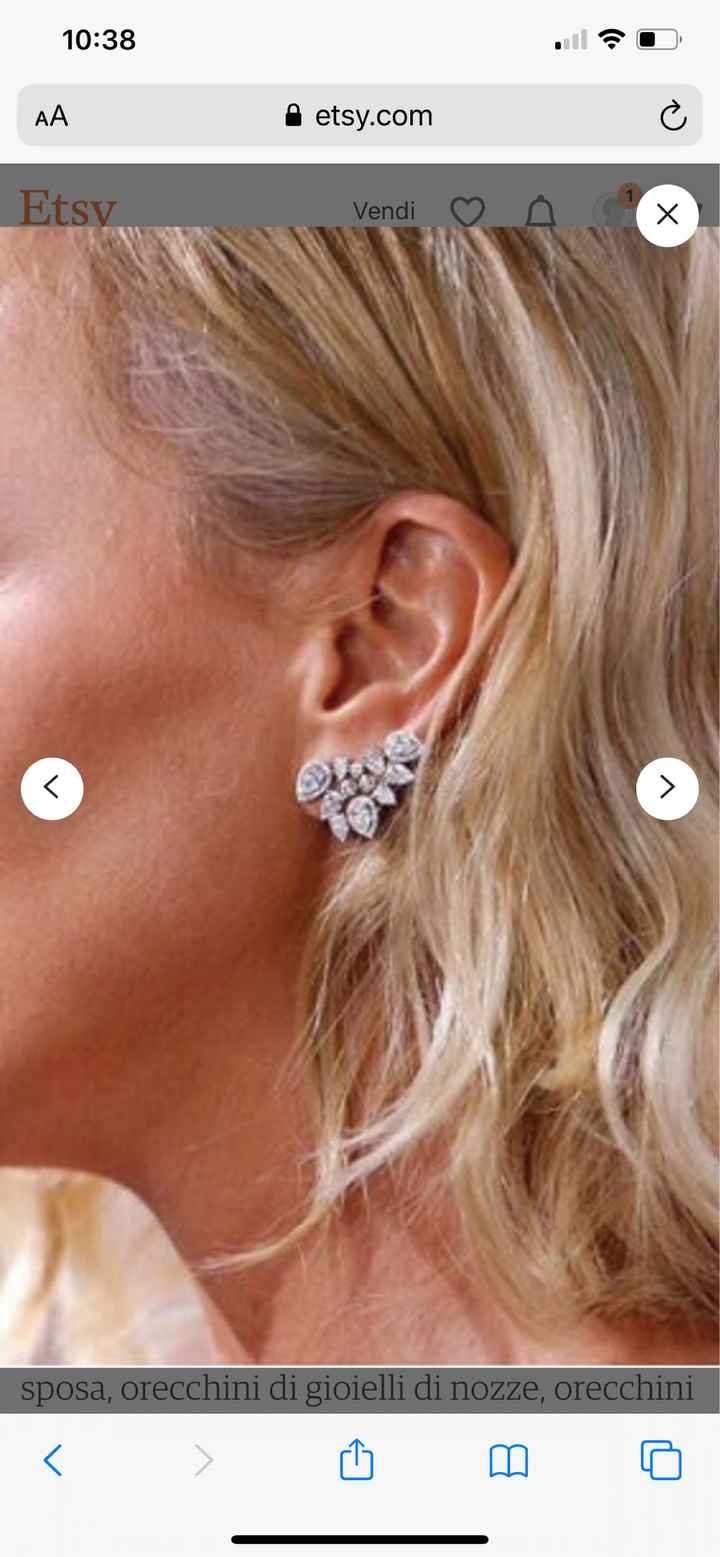Close the enlarged earring photo
The width and height of the screenshot is (720, 1557).
(667, 215)
